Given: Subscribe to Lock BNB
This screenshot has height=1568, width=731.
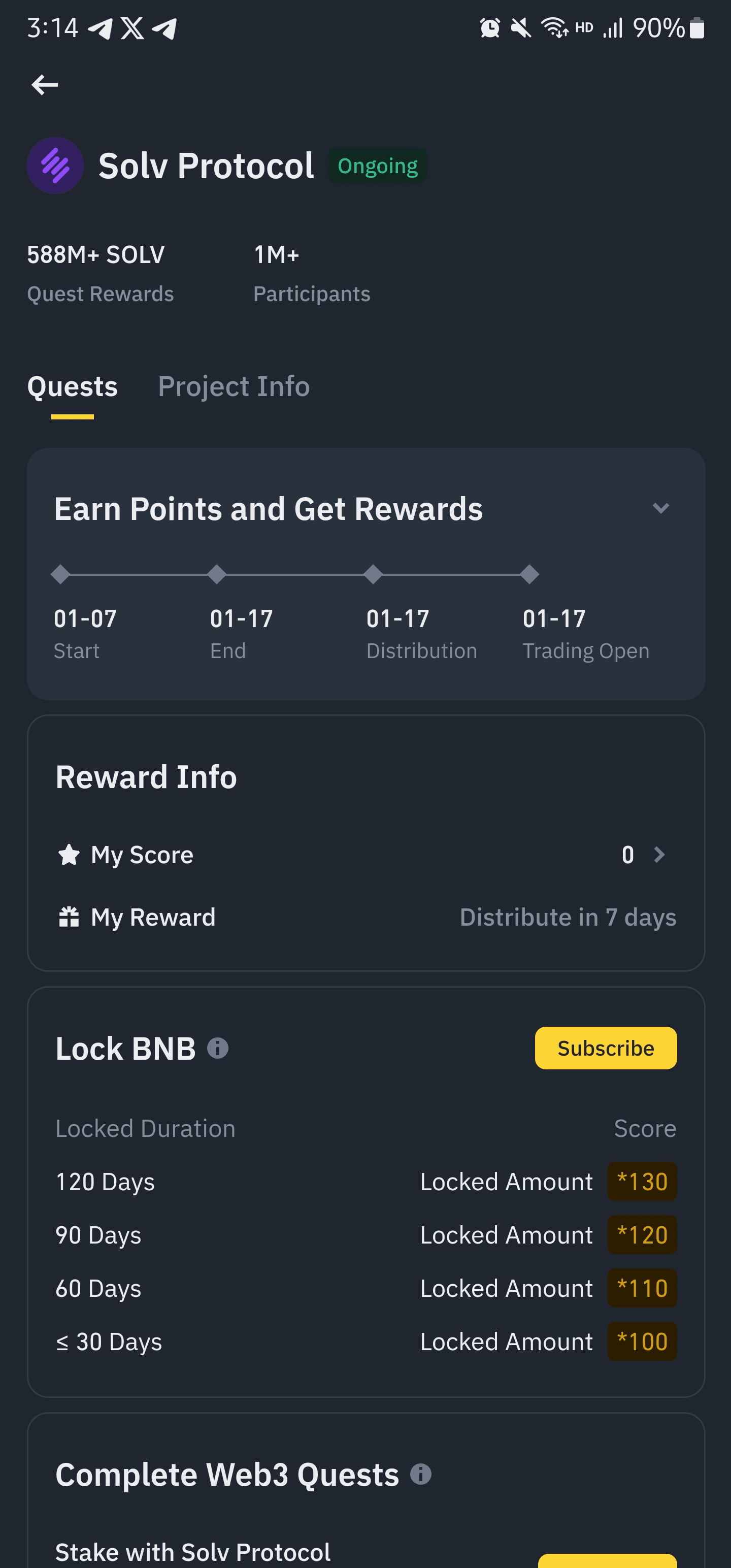Looking at the screenshot, I should 605,1048.
